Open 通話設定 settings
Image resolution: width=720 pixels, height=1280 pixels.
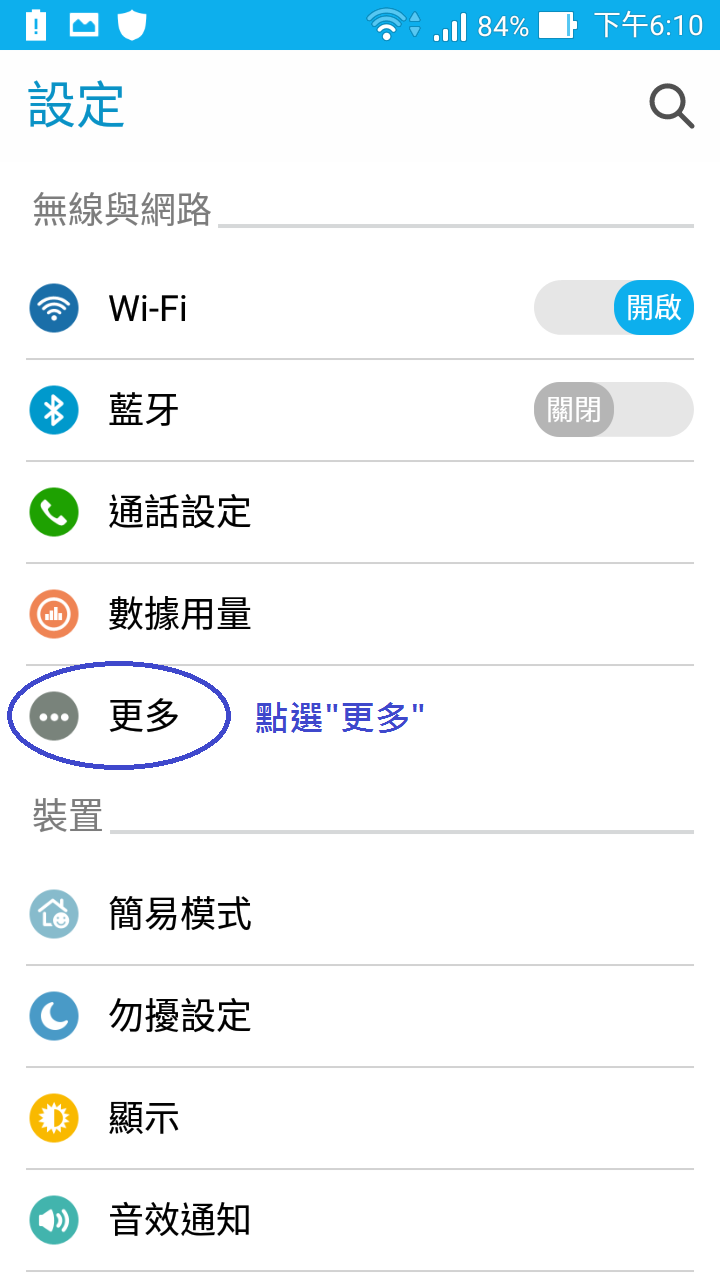[x=180, y=512]
